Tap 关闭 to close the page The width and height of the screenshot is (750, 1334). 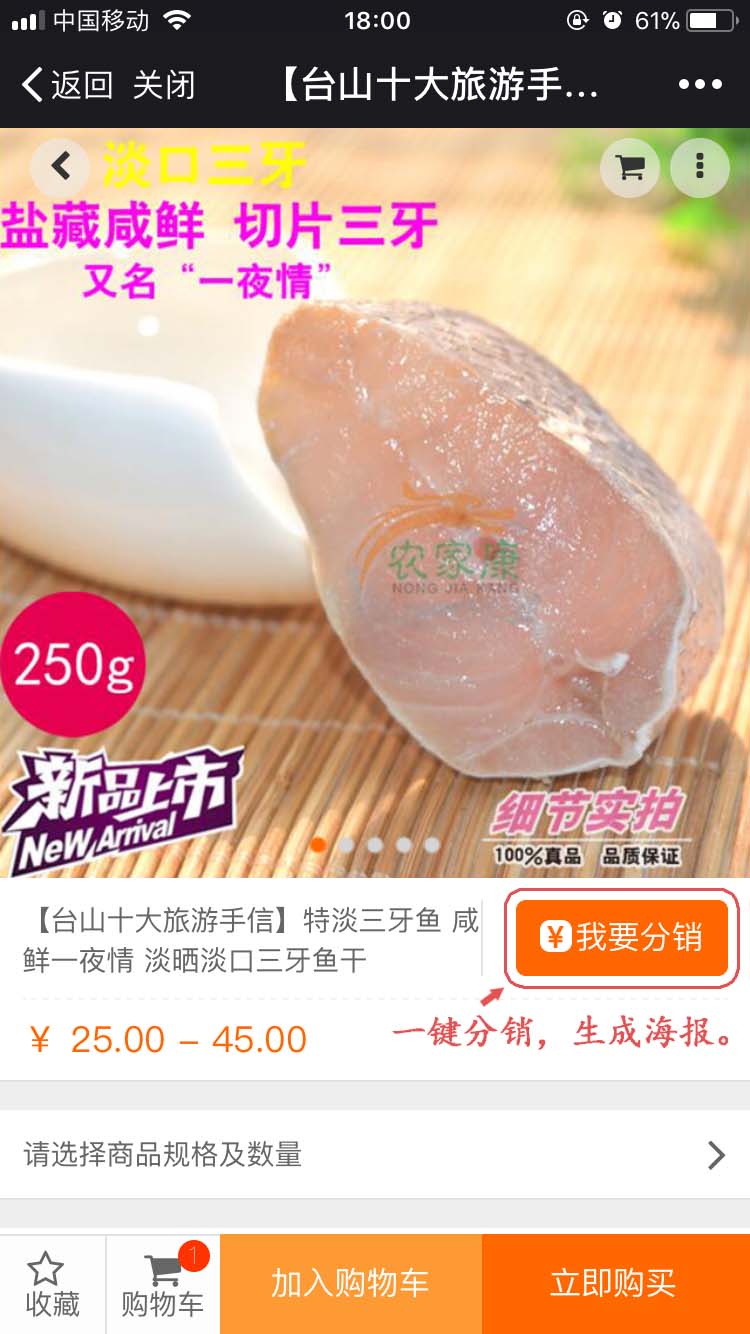coord(164,85)
